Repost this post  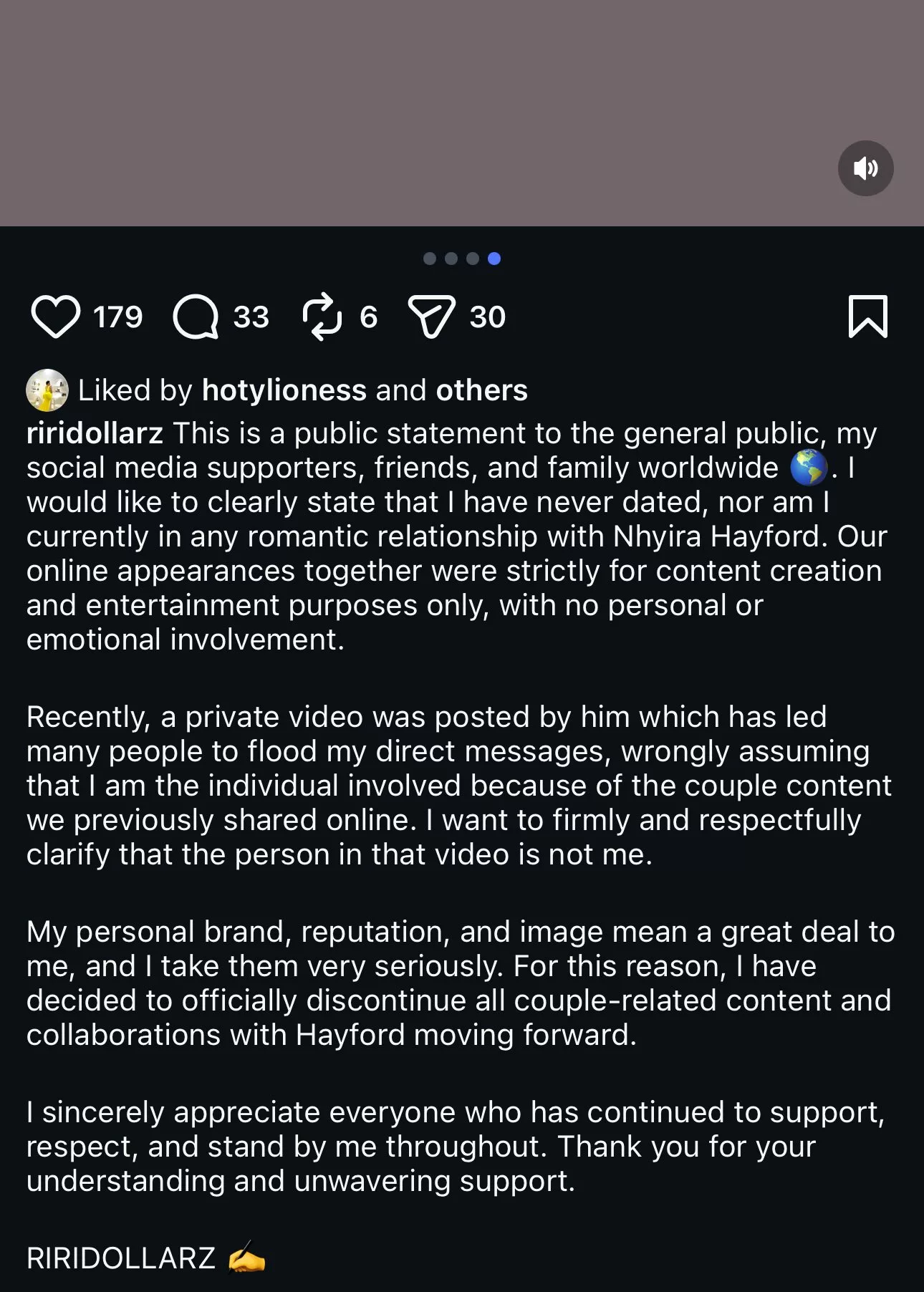(322, 317)
